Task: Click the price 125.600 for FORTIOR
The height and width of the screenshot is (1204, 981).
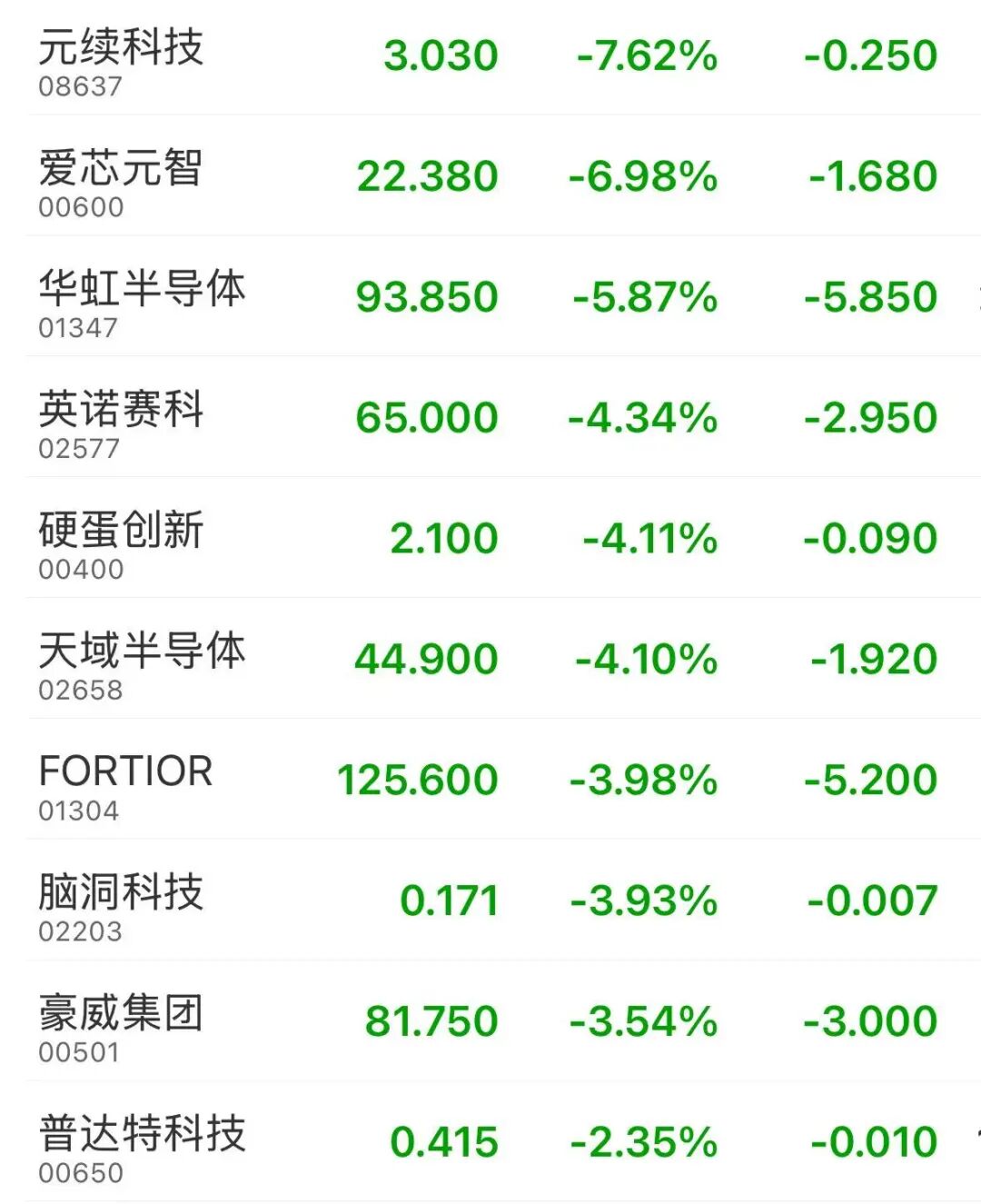Action: click(x=416, y=777)
